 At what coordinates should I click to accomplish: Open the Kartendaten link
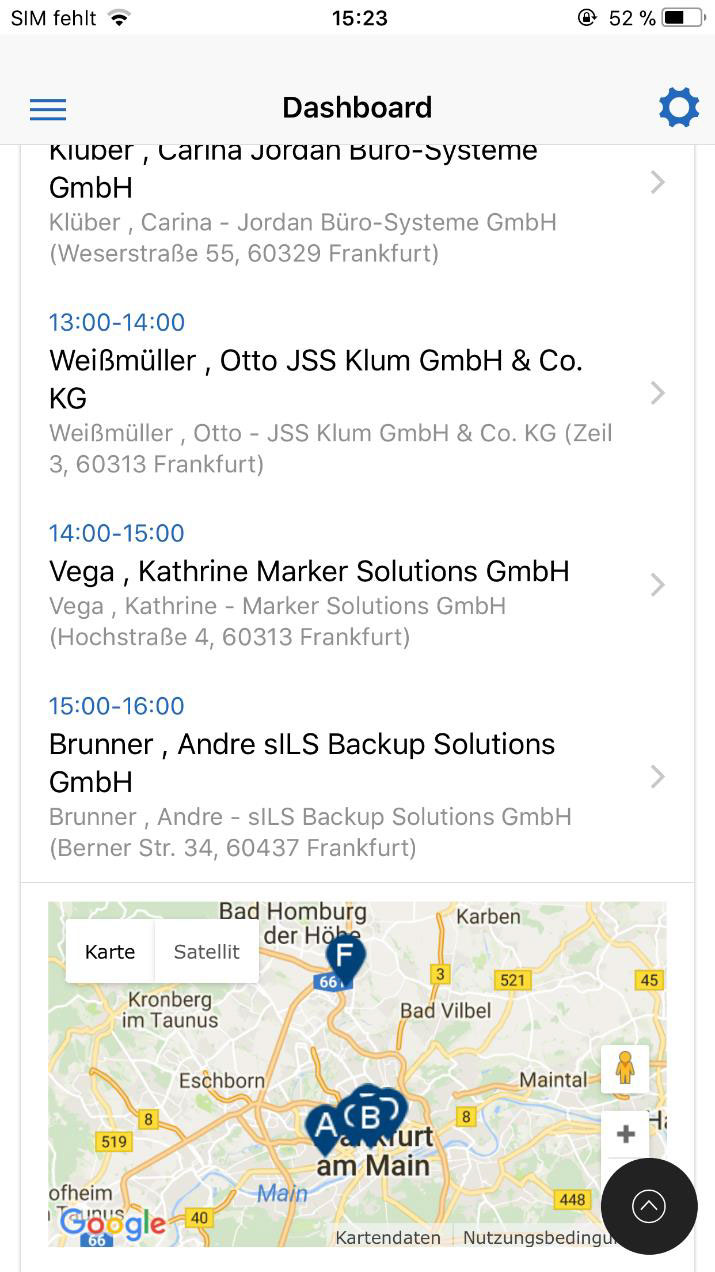[388, 1238]
